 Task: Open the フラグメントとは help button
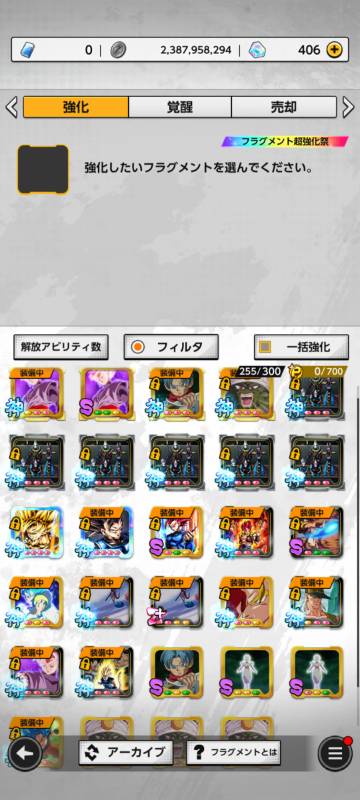click(x=234, y=752)
